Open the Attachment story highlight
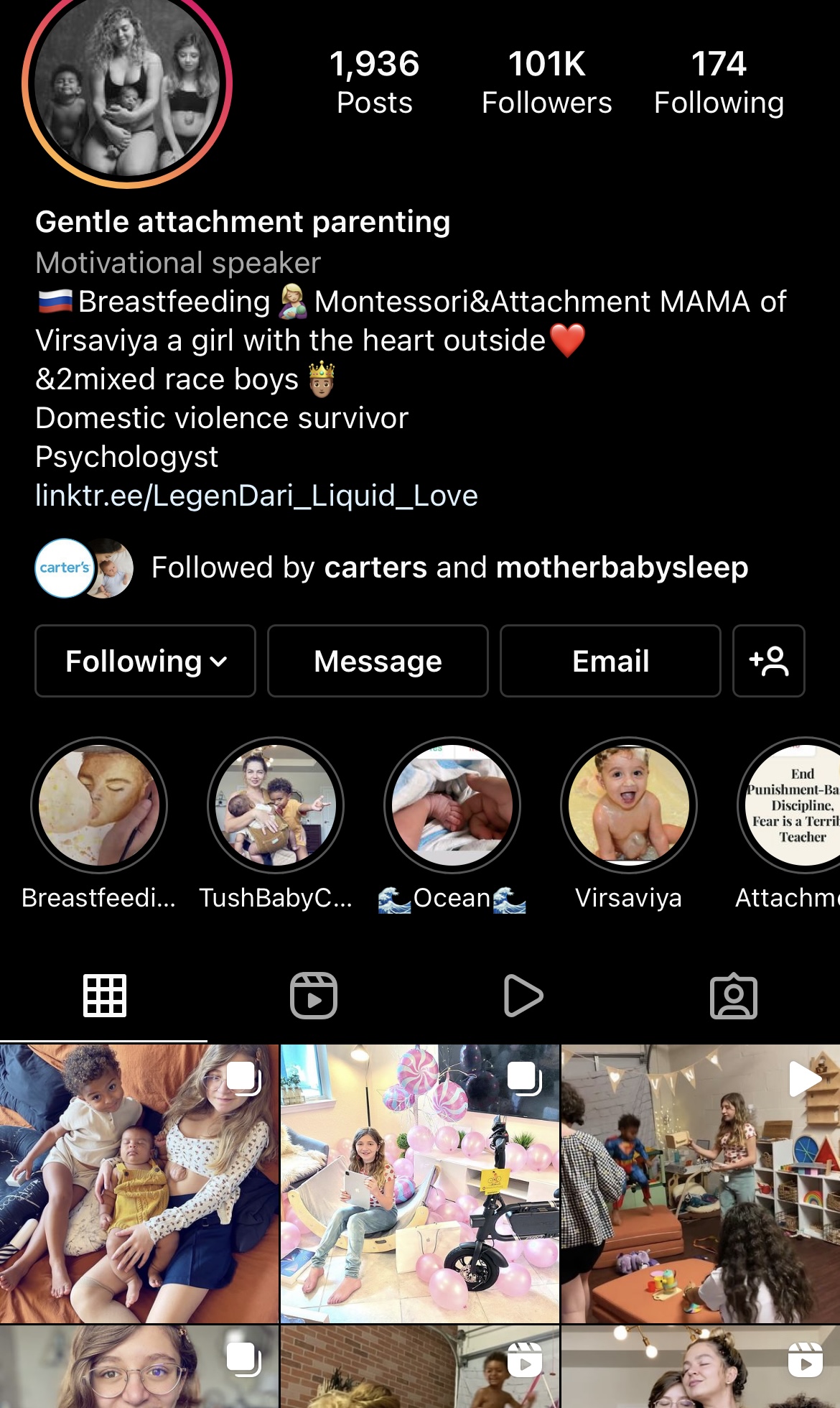Image resolution: width=840 pixels, height=1408 pixels. [788, 806]
